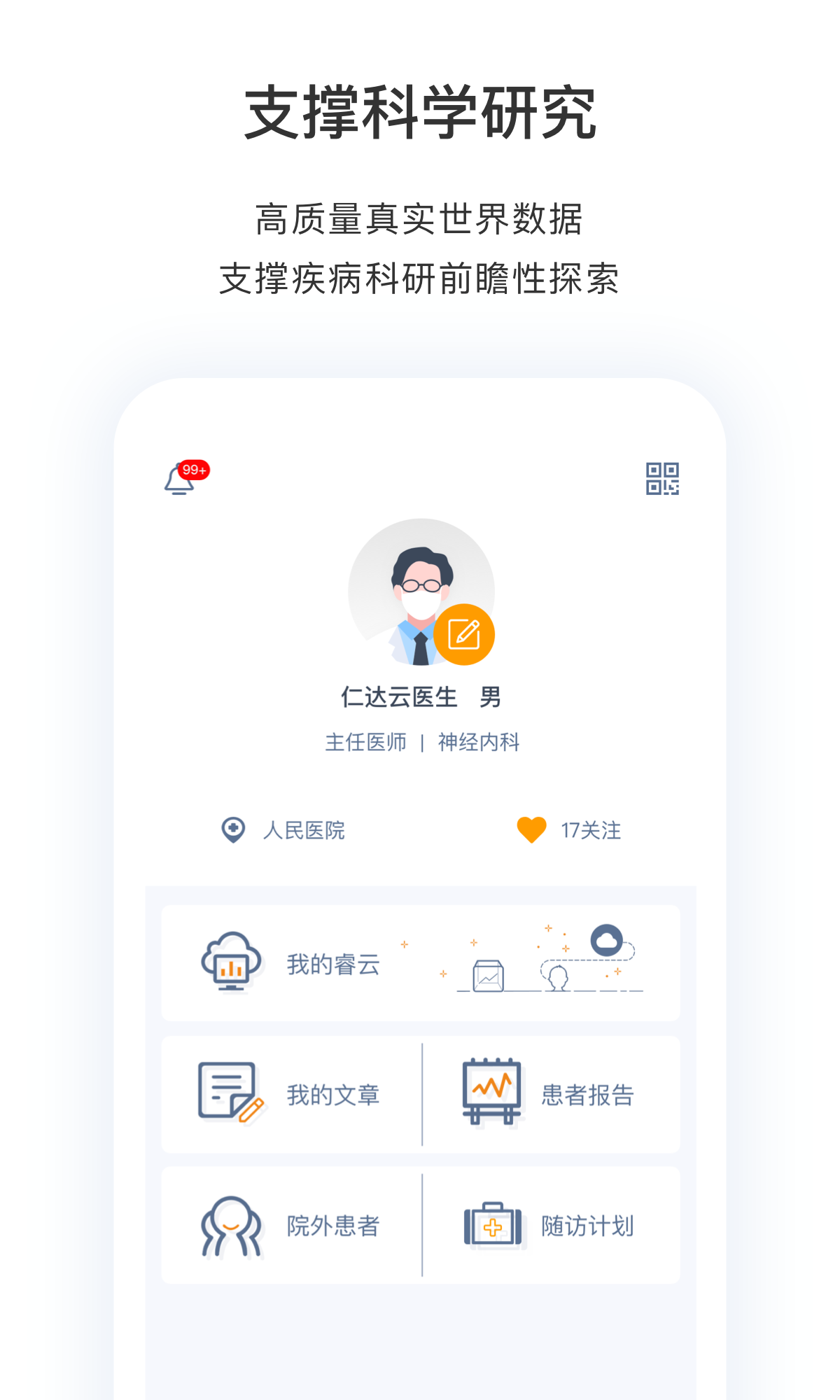840x1400 pixels.
Task: Click the 17关注 followers count
Action: click(x=591, y=831)
